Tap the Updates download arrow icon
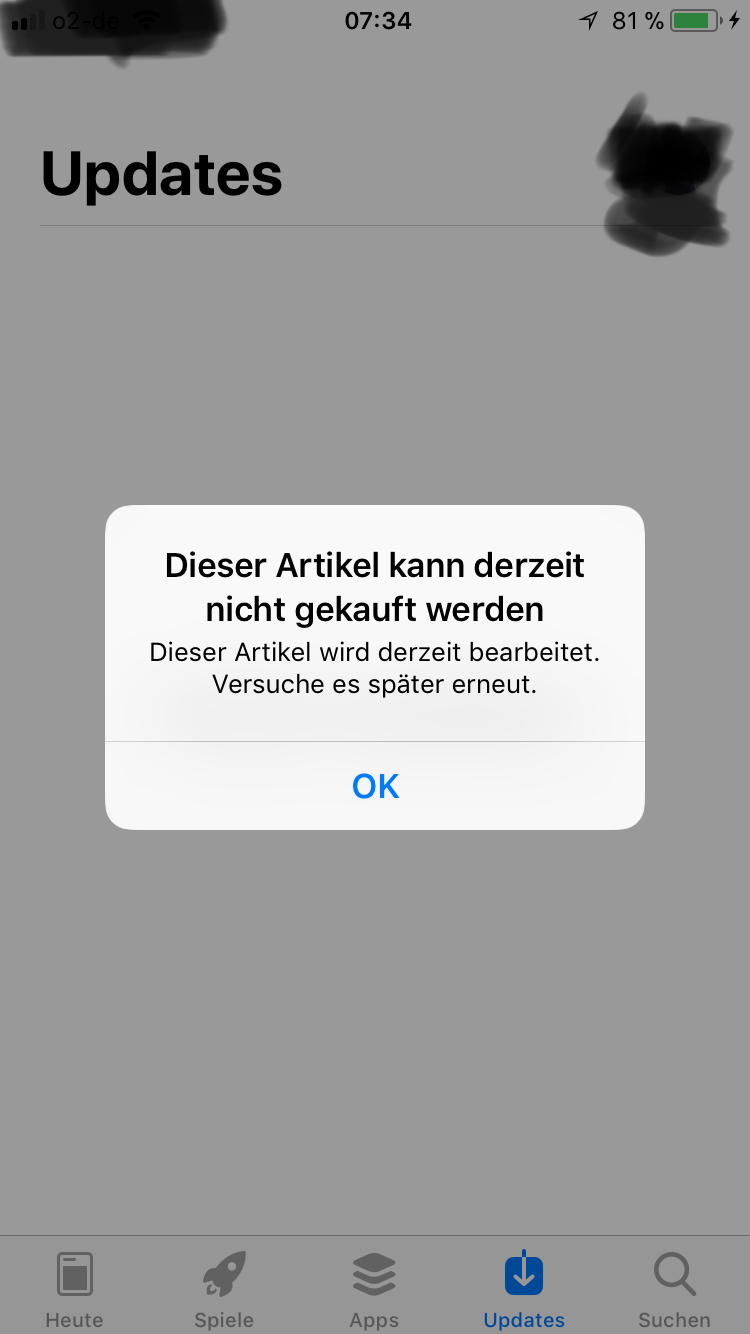The image size is (750, 1334). (523, 1270)
